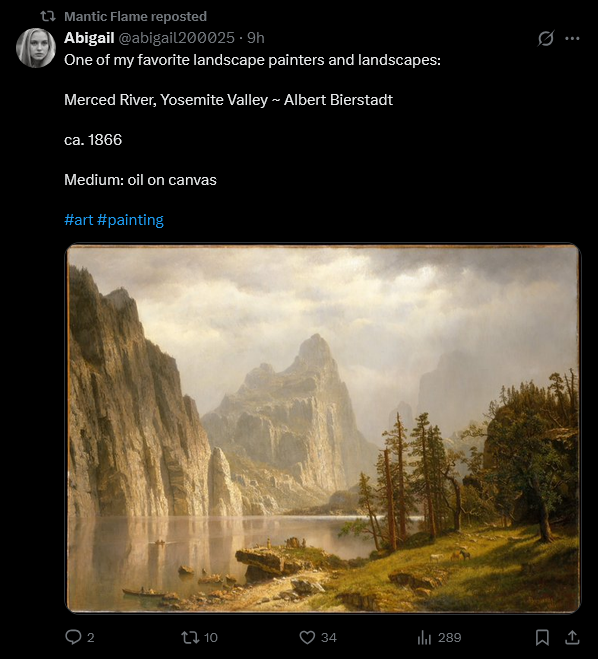
Task: Open the post's overflow menu
Action: pyautogui.click(x=572, y=38)
